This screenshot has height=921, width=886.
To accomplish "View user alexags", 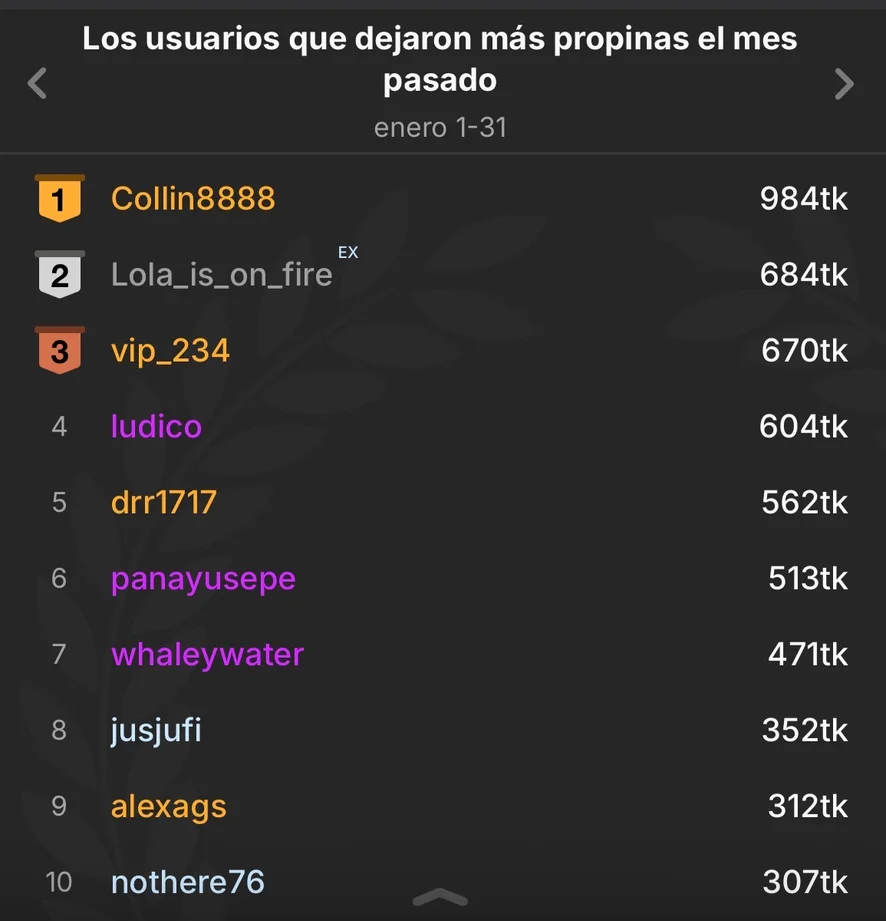I will 168,807.
